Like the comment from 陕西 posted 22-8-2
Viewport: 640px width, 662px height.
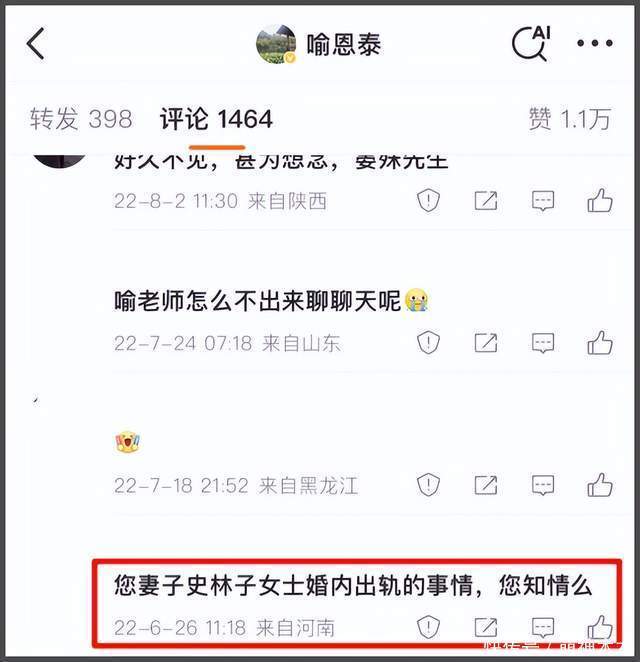point(600,201)
